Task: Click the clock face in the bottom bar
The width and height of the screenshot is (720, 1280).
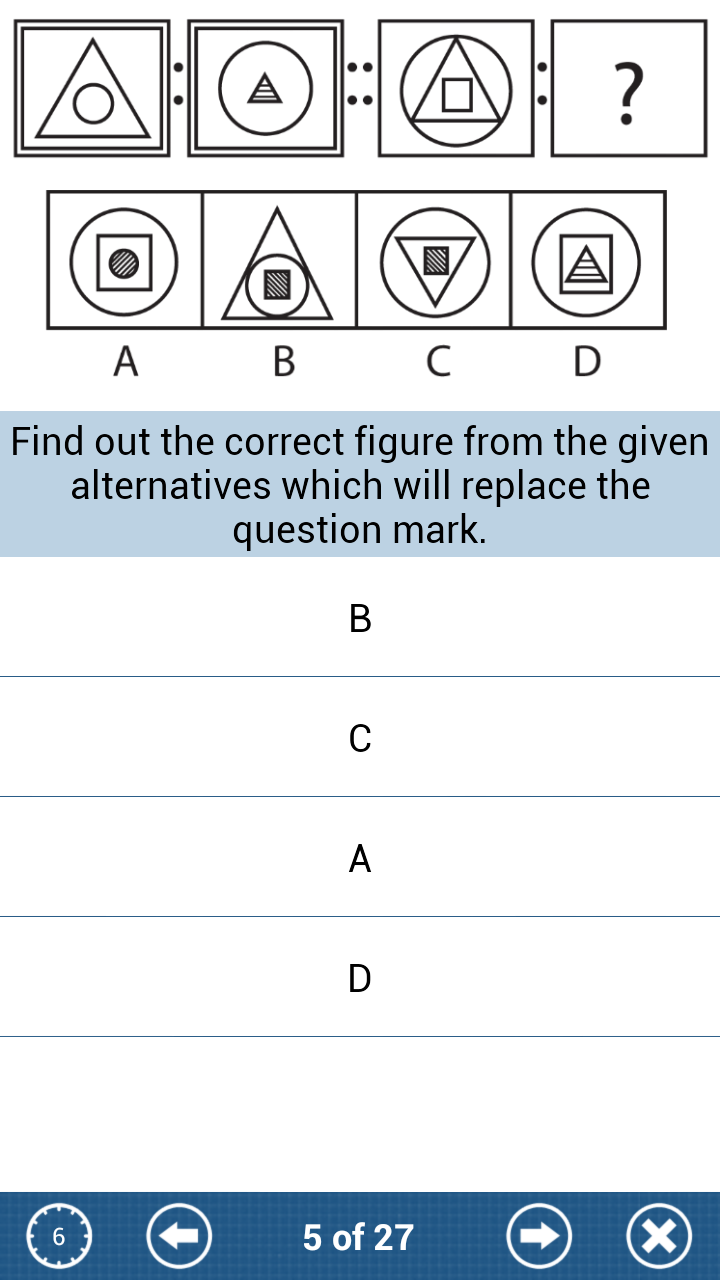Action: (58, 1235)
